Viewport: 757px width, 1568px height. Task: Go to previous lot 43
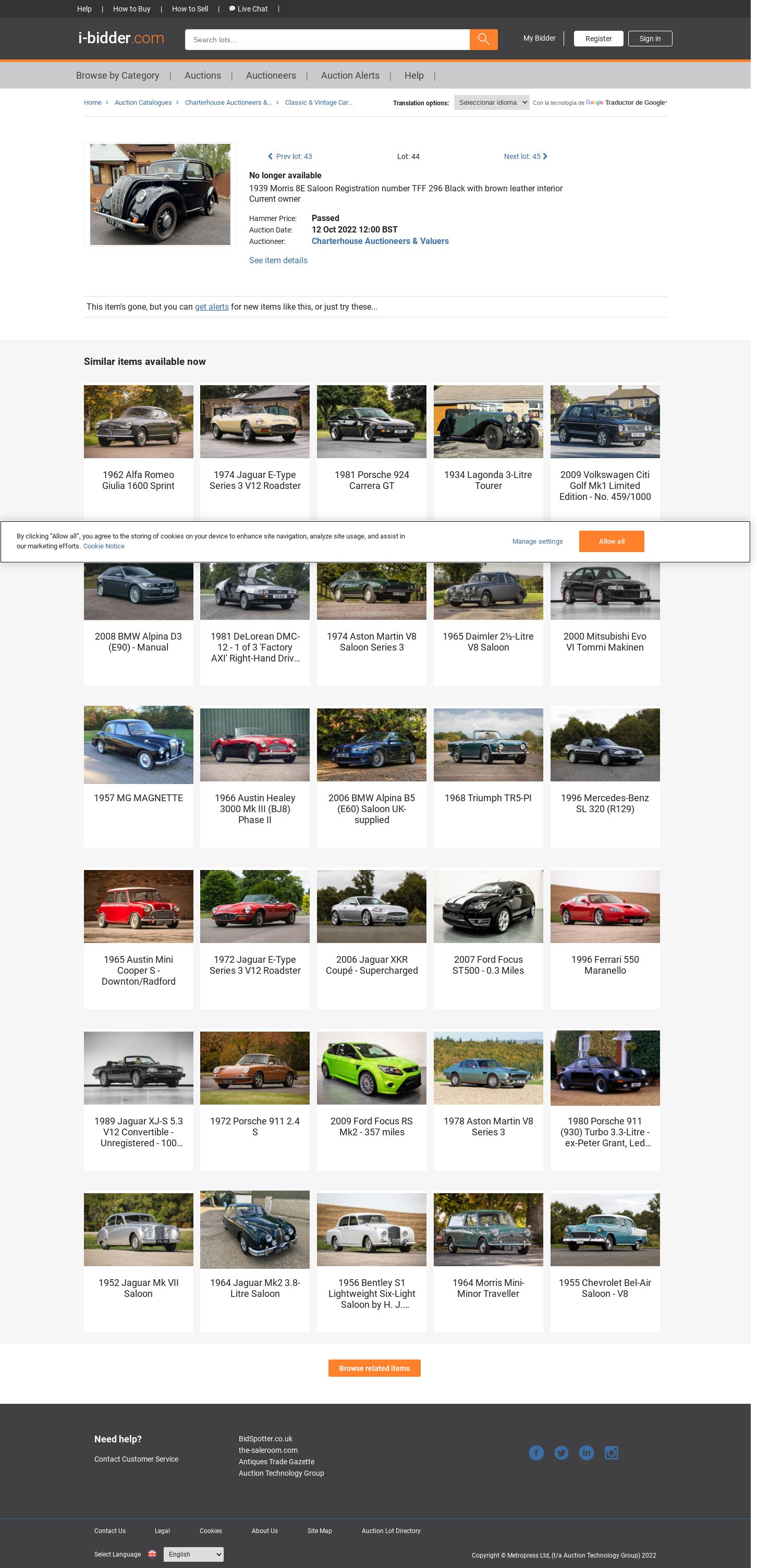pos(290,156)
